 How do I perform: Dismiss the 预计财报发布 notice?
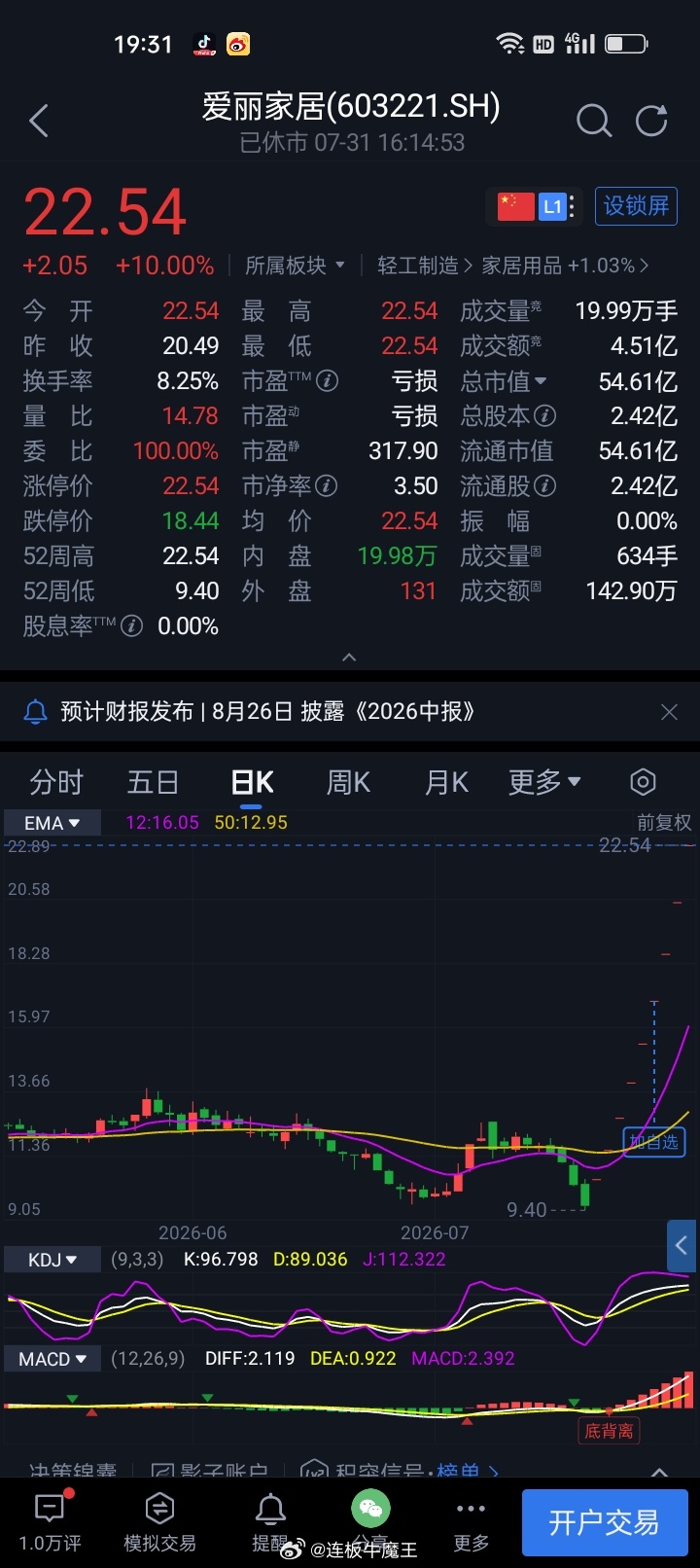pos(669,712)
